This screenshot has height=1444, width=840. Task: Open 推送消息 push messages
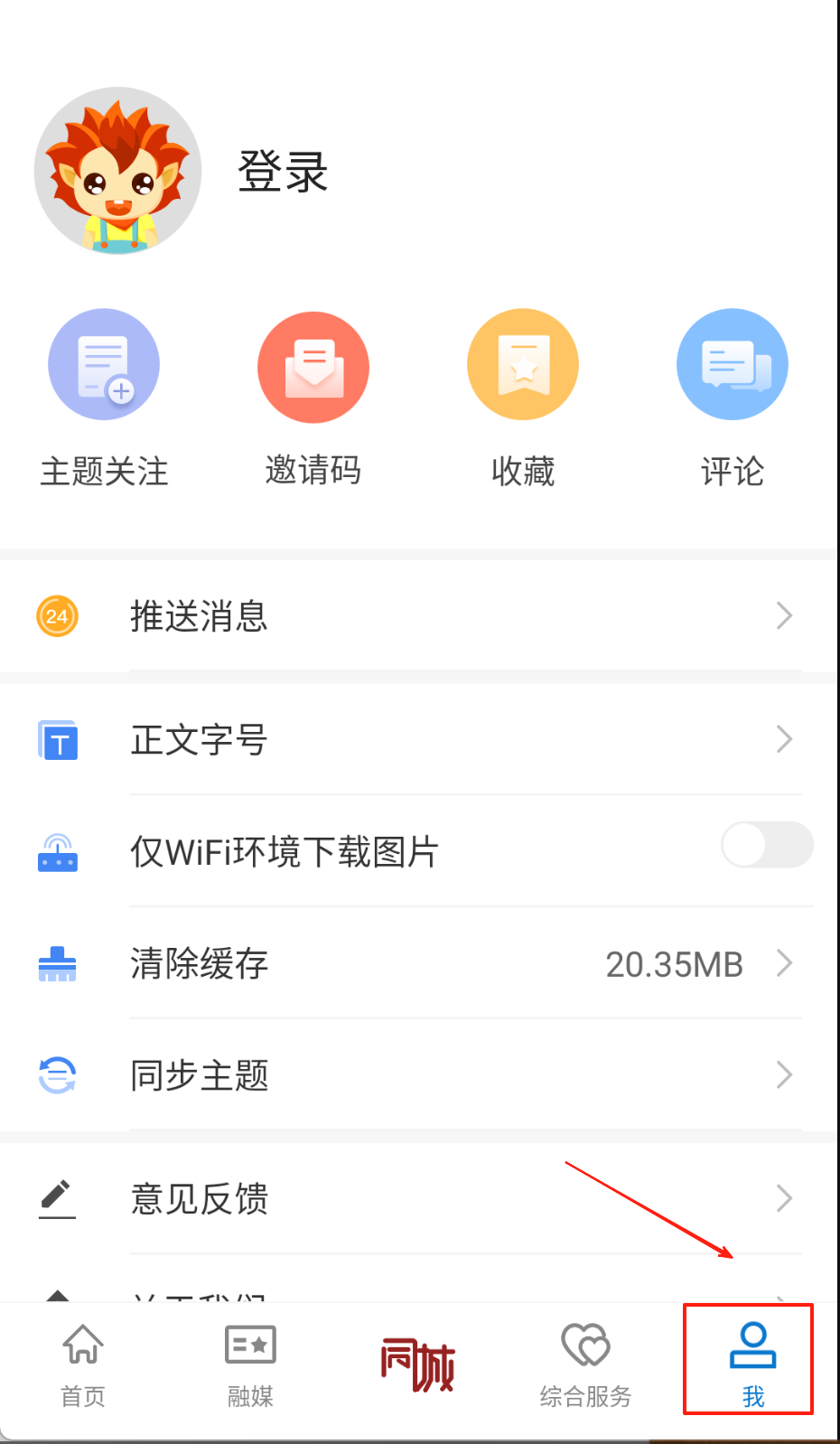[x=419, y=616]
